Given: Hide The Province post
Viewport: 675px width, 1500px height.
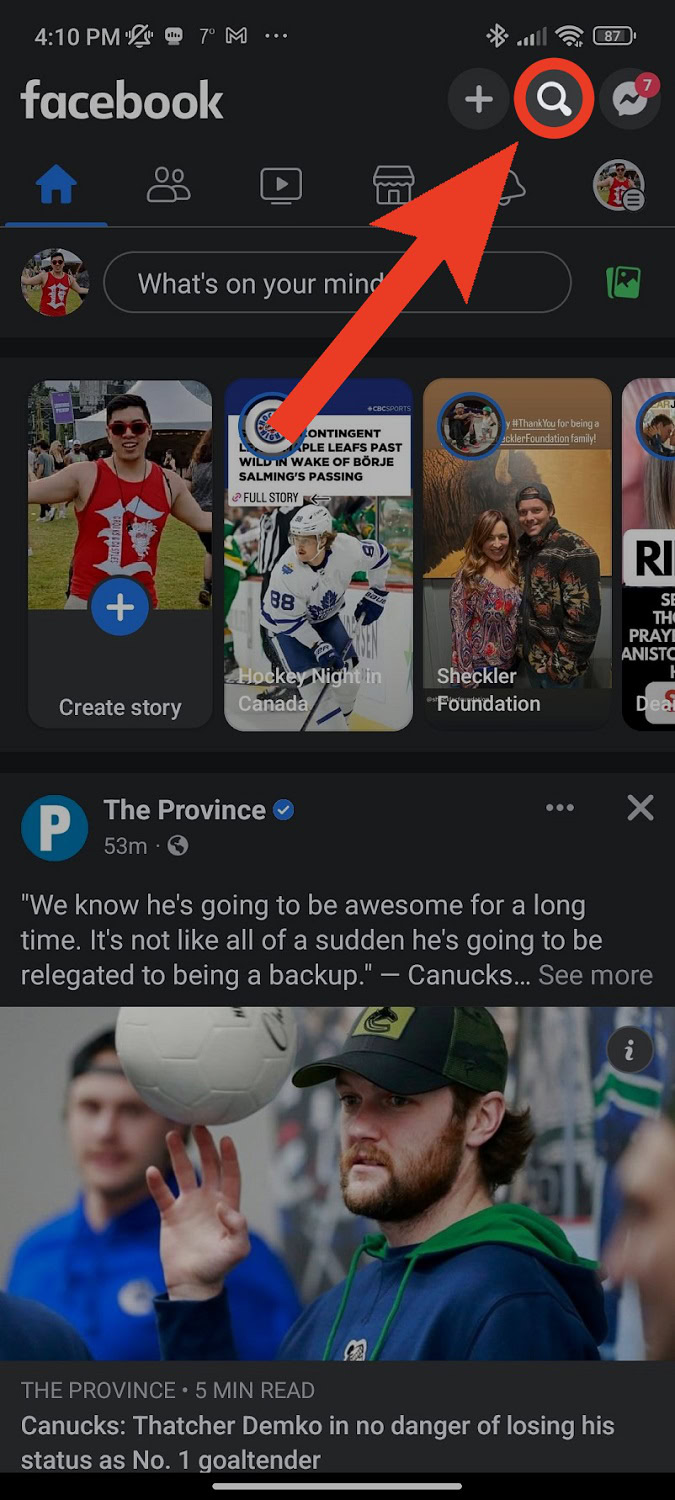Looking at the screenshot, I should (640, 808).
